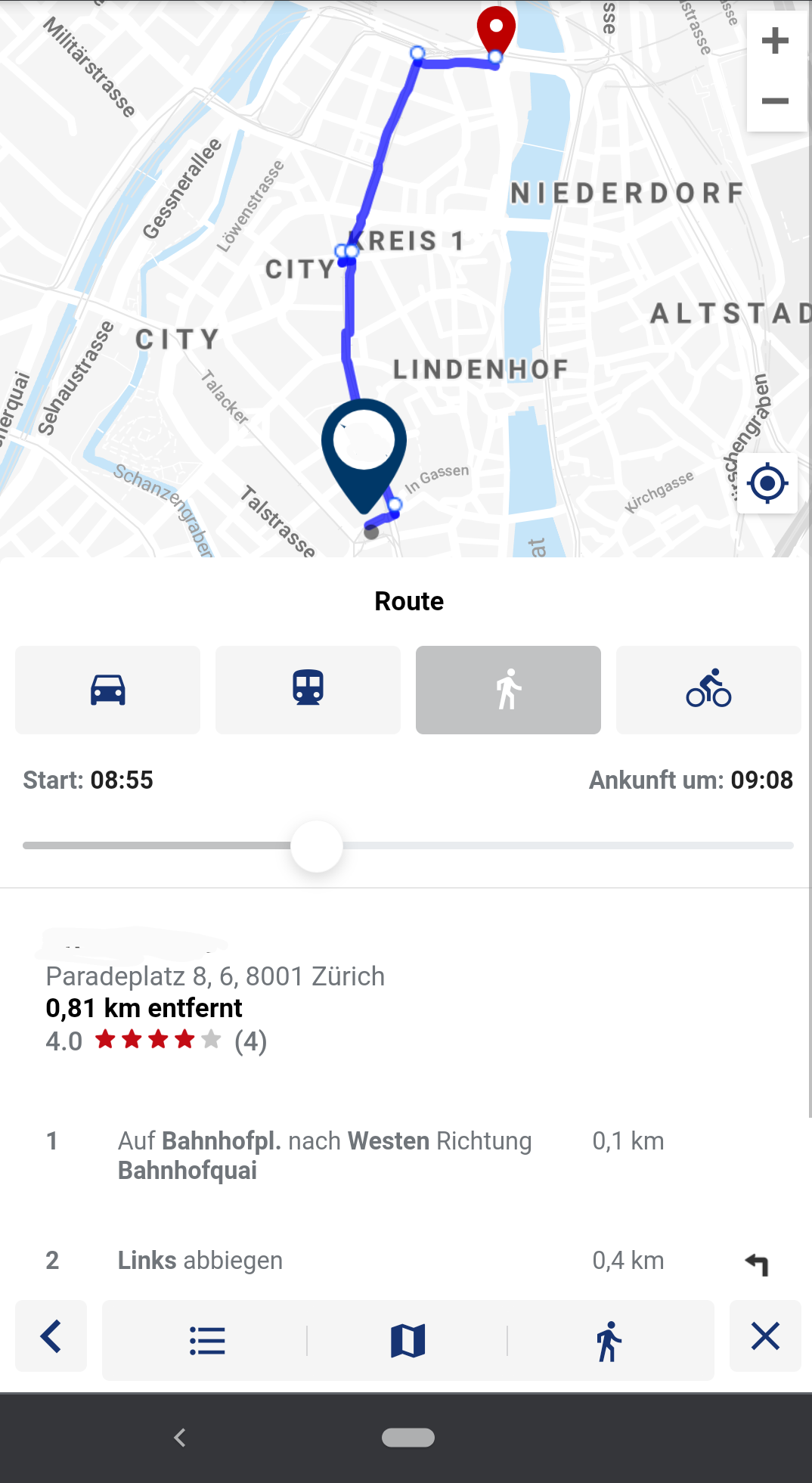Viewport: 812px width, 1483px height.
Task: Click the left-turn arrow beside step 2
Action: 758,1259
